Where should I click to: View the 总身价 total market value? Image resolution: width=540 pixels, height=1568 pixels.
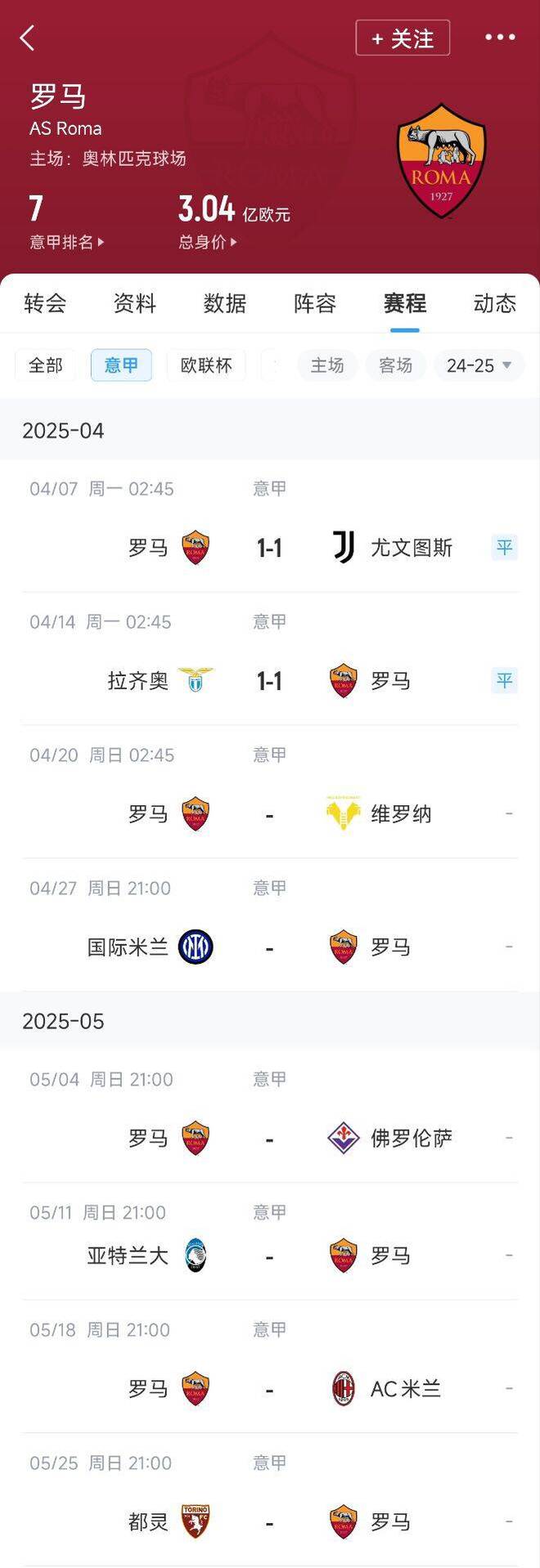(x=208, y=242)
